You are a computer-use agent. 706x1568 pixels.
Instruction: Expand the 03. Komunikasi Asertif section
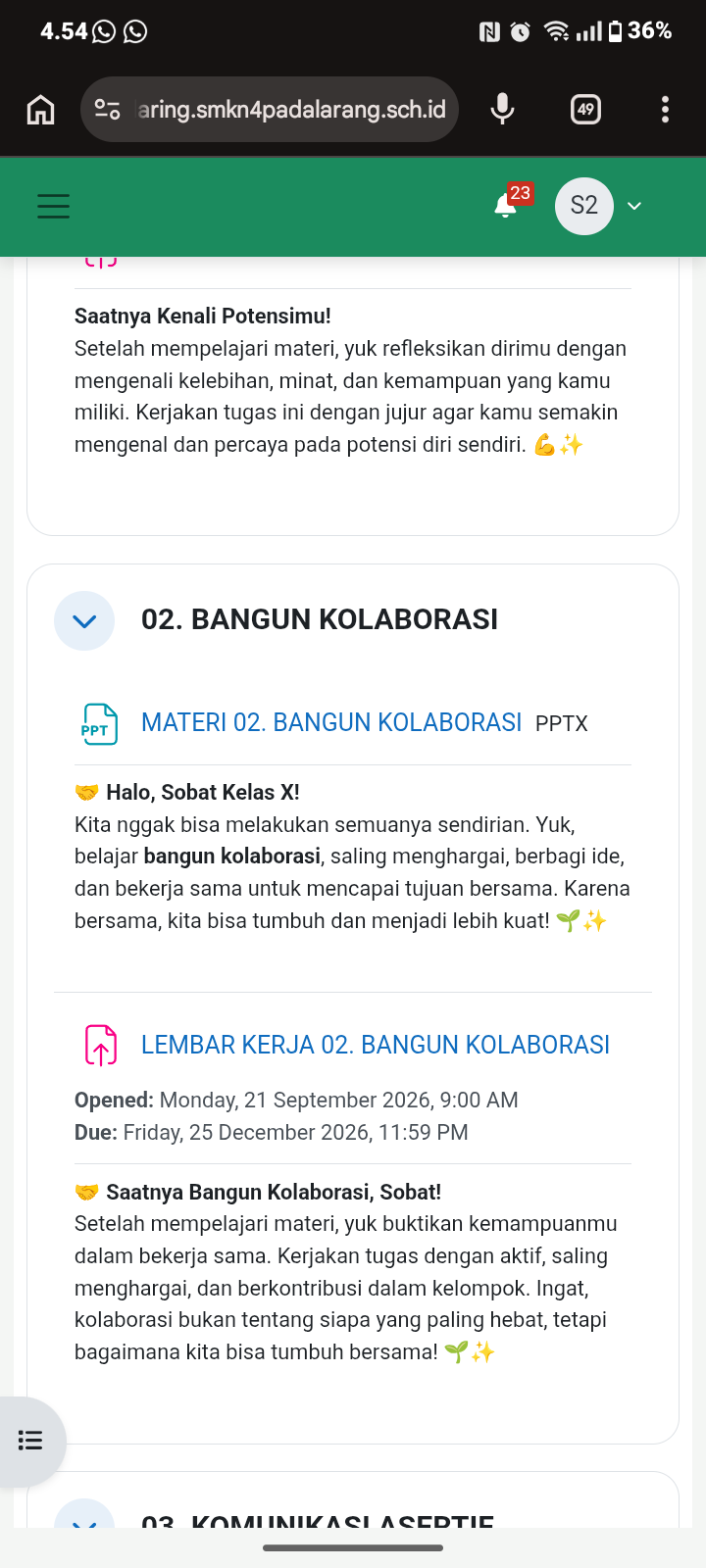click(x=84, y=1517)
